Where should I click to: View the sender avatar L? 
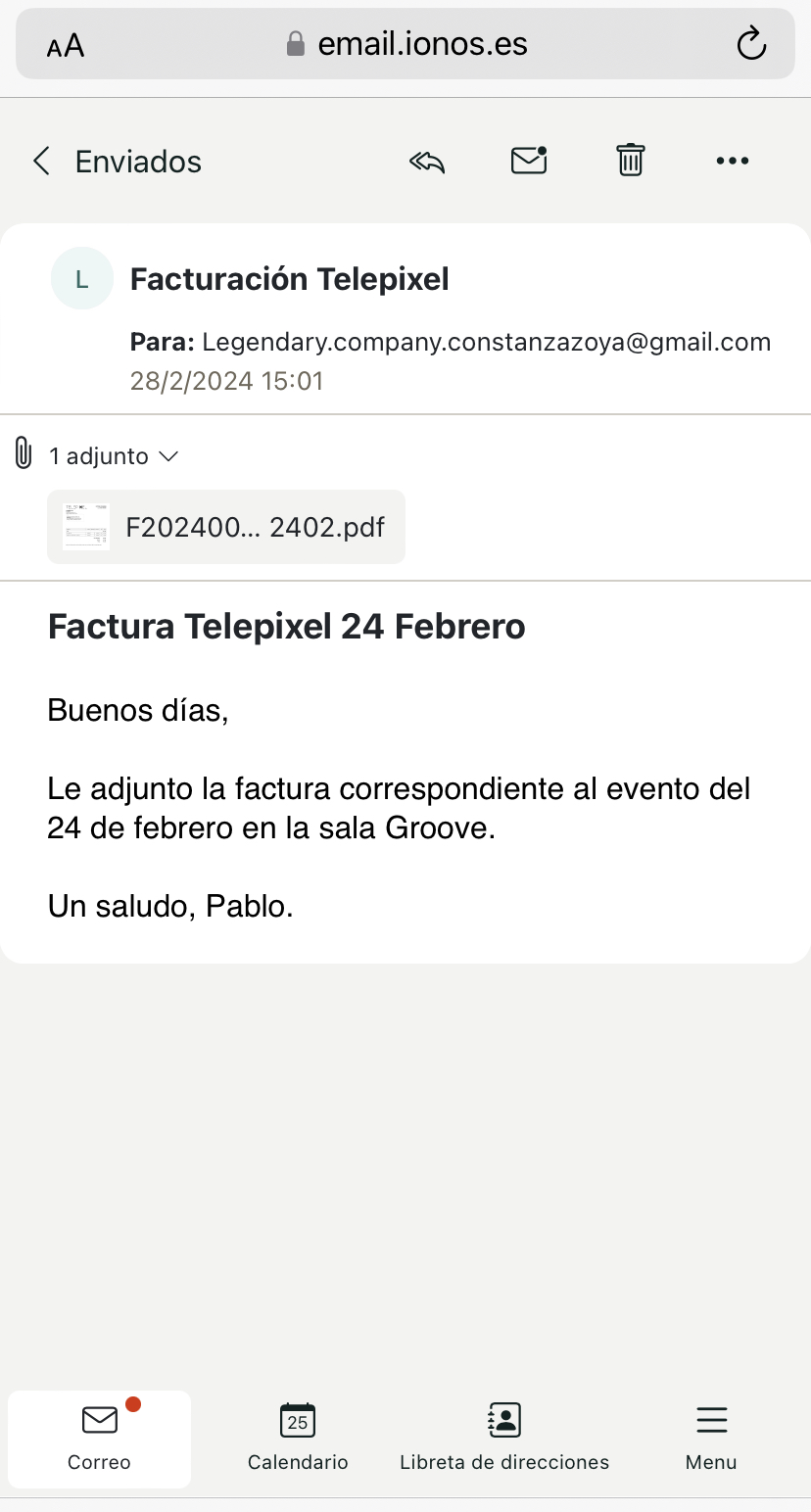pyautogui.click(x=82, y=279)
